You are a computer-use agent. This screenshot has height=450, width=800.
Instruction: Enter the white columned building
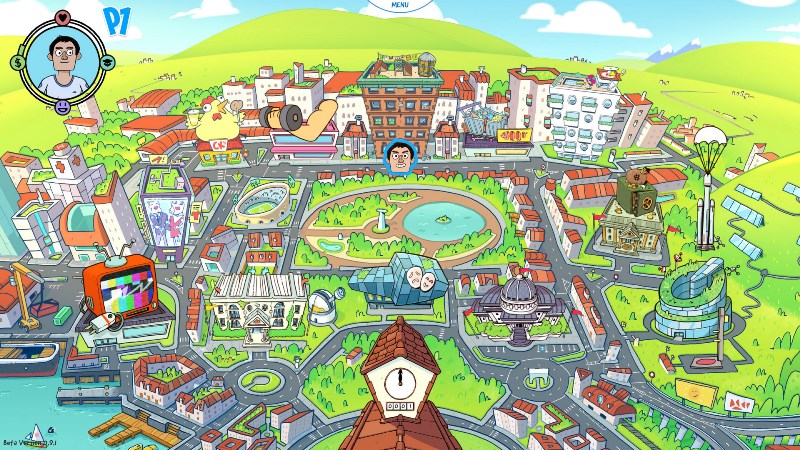pos(256,300)
